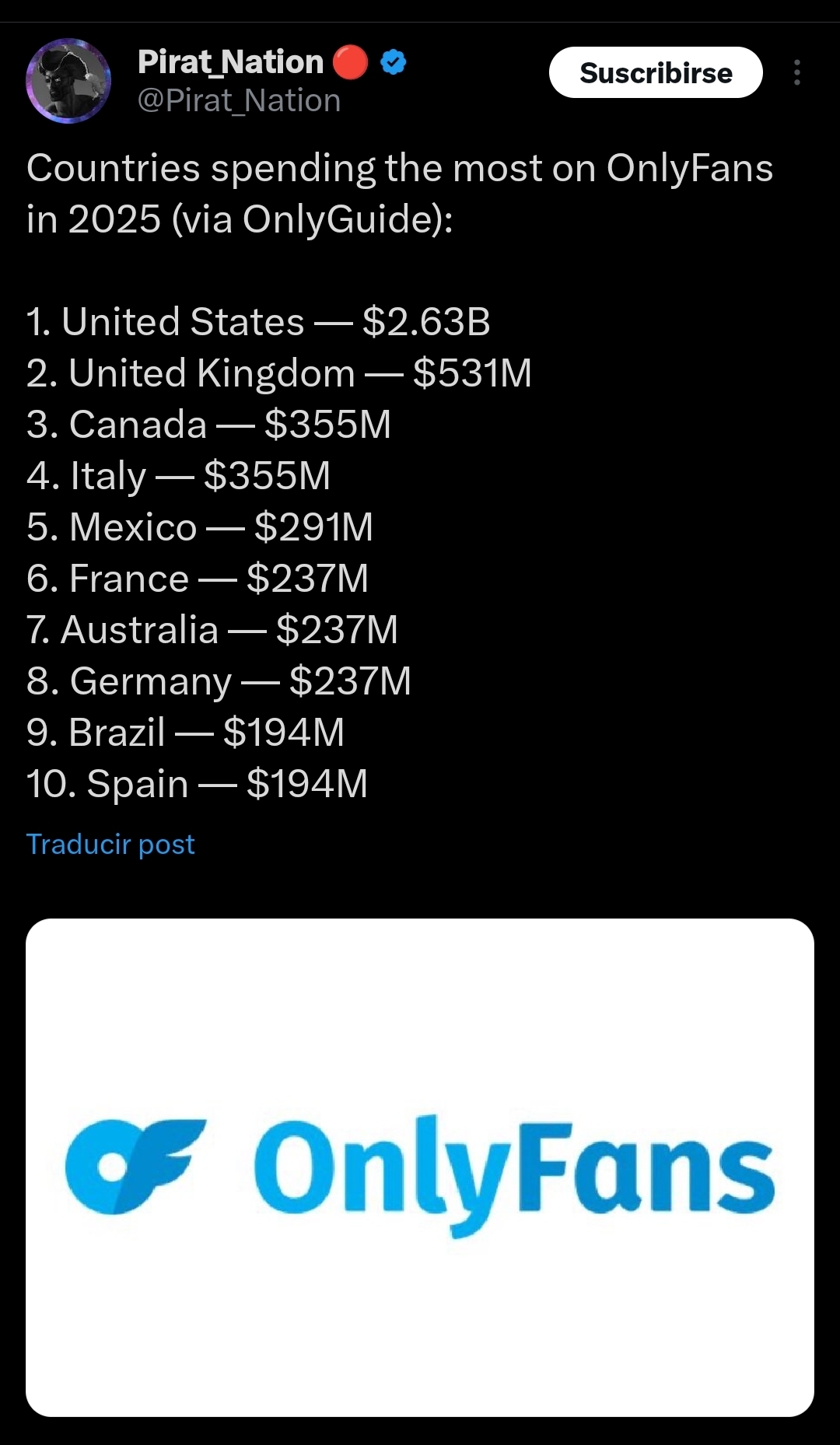
Task: Tap the Traducir post link
Action: click(x=110, y=844)
